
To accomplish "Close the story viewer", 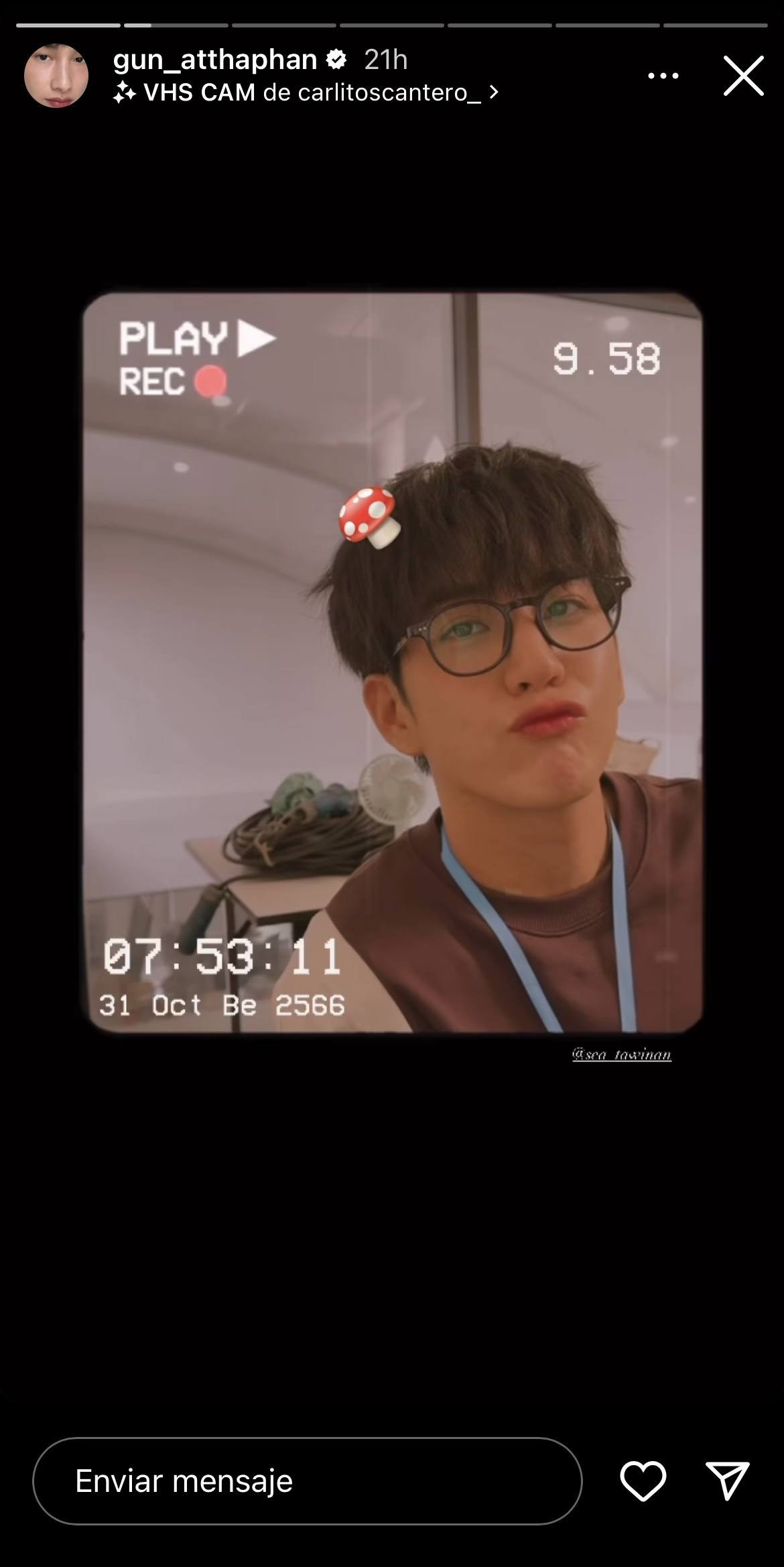I will point(743,76).
